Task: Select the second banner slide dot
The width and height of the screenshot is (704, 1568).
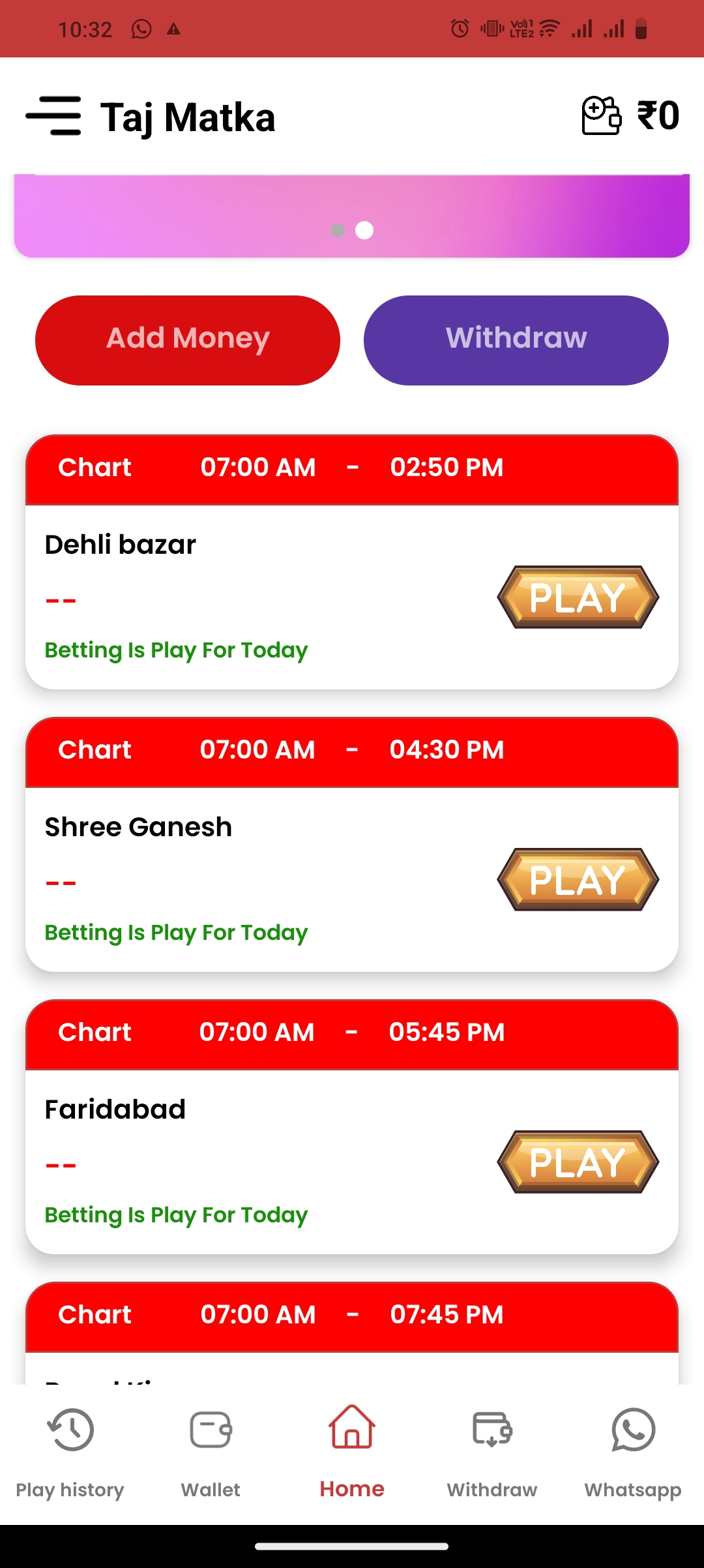Action: [363, 230]
